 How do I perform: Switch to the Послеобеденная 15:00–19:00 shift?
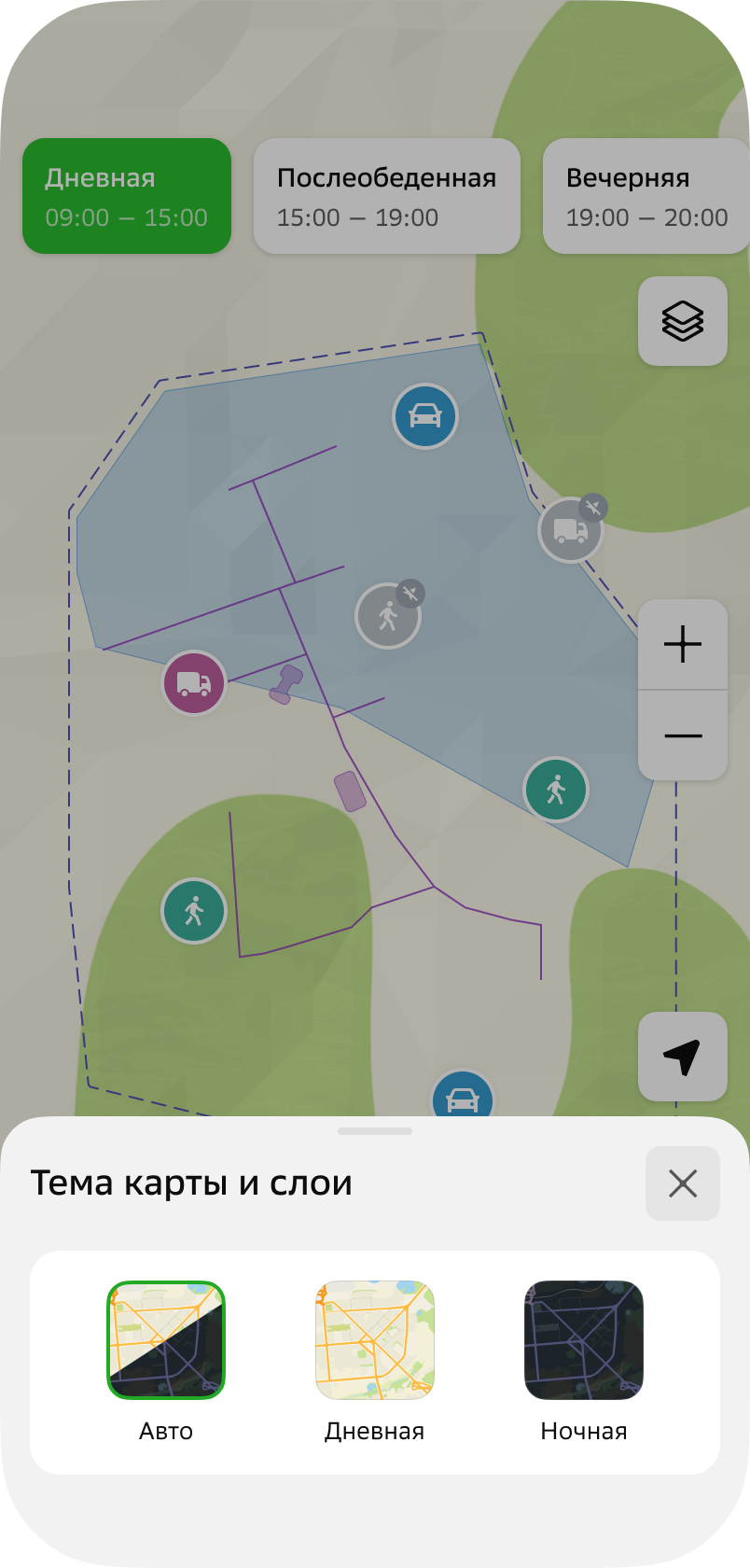tap(387, 196)
